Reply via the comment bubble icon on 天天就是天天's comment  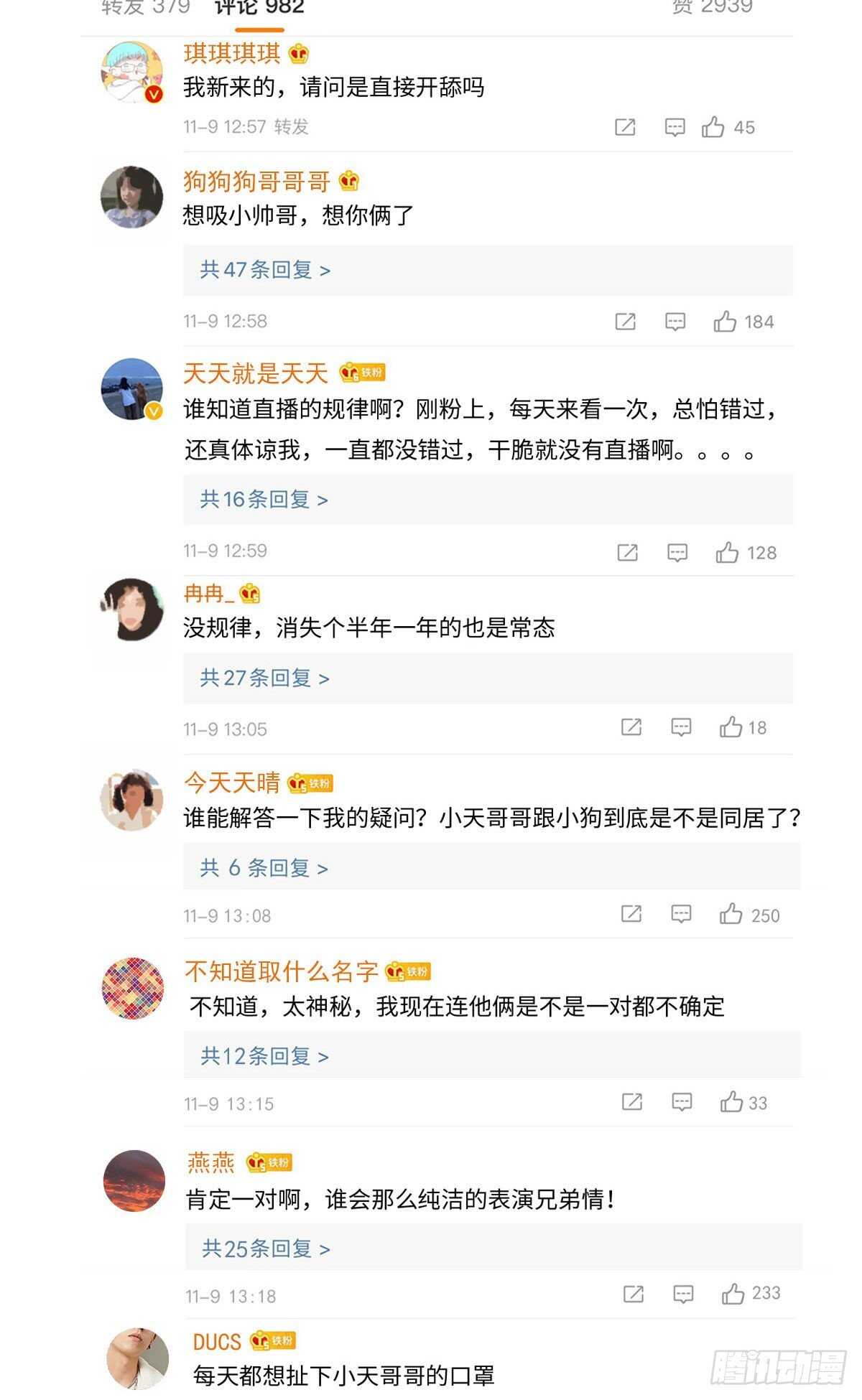(676, 551)
